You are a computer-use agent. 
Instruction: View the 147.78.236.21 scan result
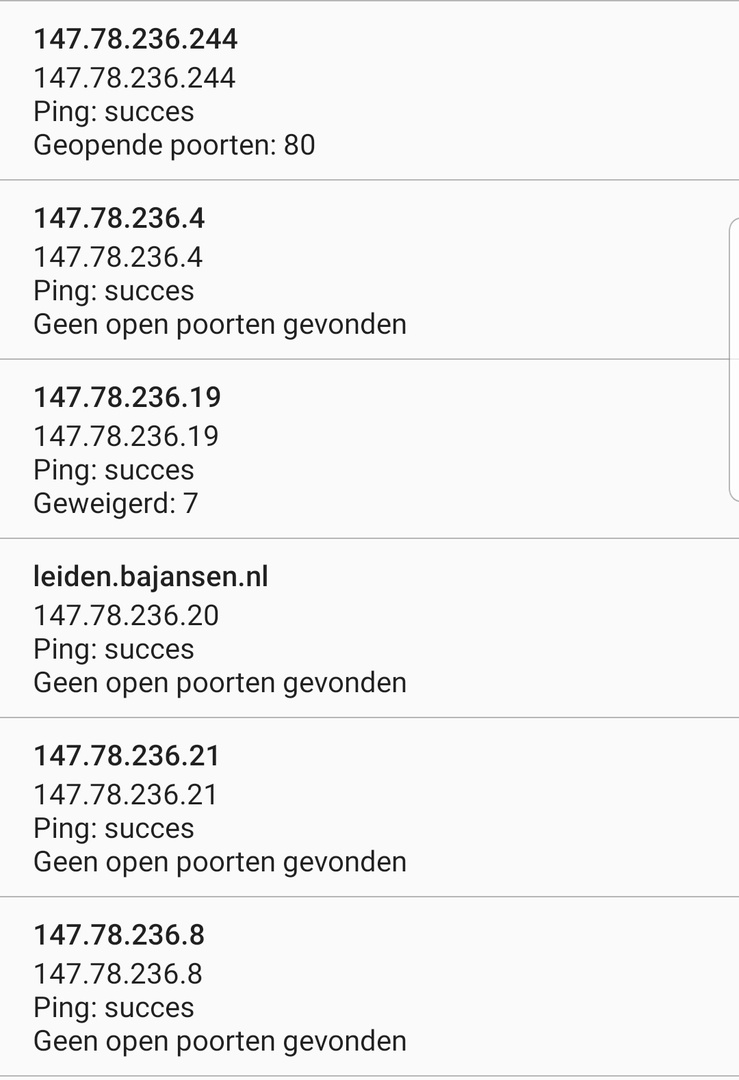coord(369,807)
